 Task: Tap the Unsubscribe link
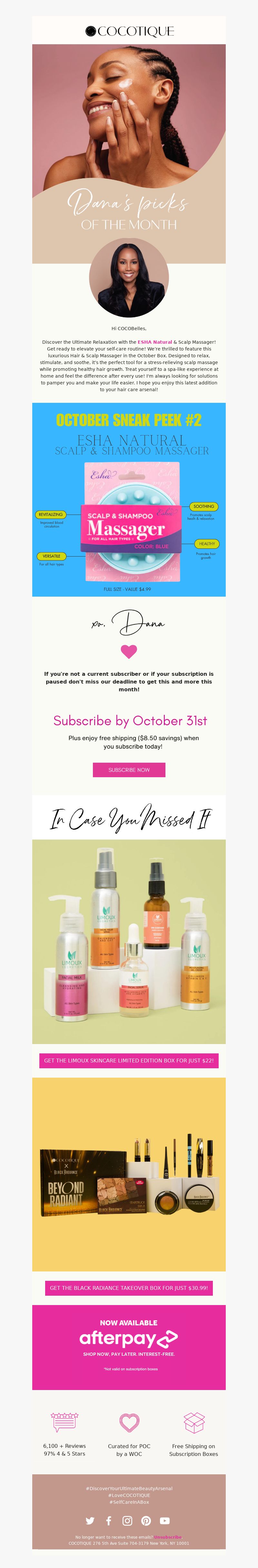click(x=168, y=1537)
